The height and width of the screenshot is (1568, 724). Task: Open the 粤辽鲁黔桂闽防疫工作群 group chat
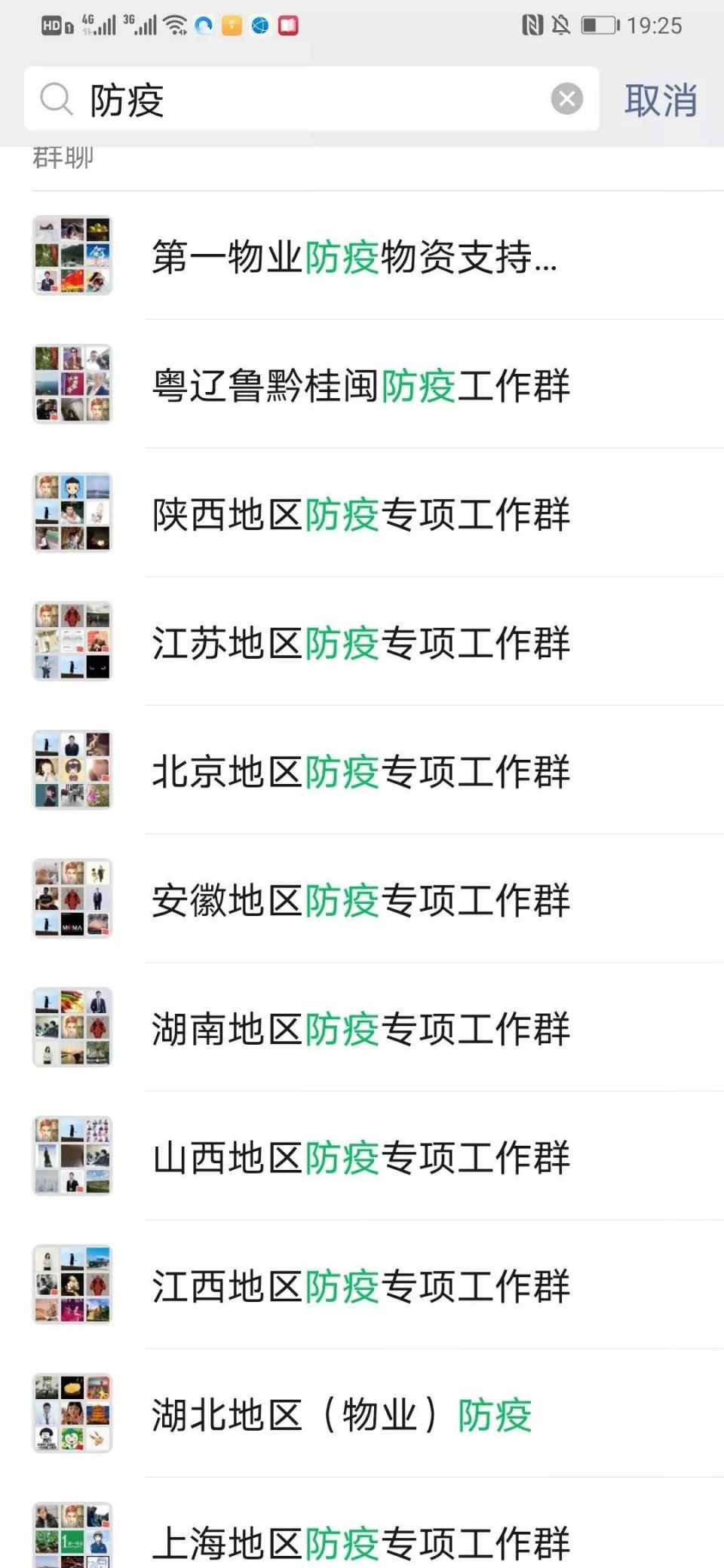click(360, 386)
